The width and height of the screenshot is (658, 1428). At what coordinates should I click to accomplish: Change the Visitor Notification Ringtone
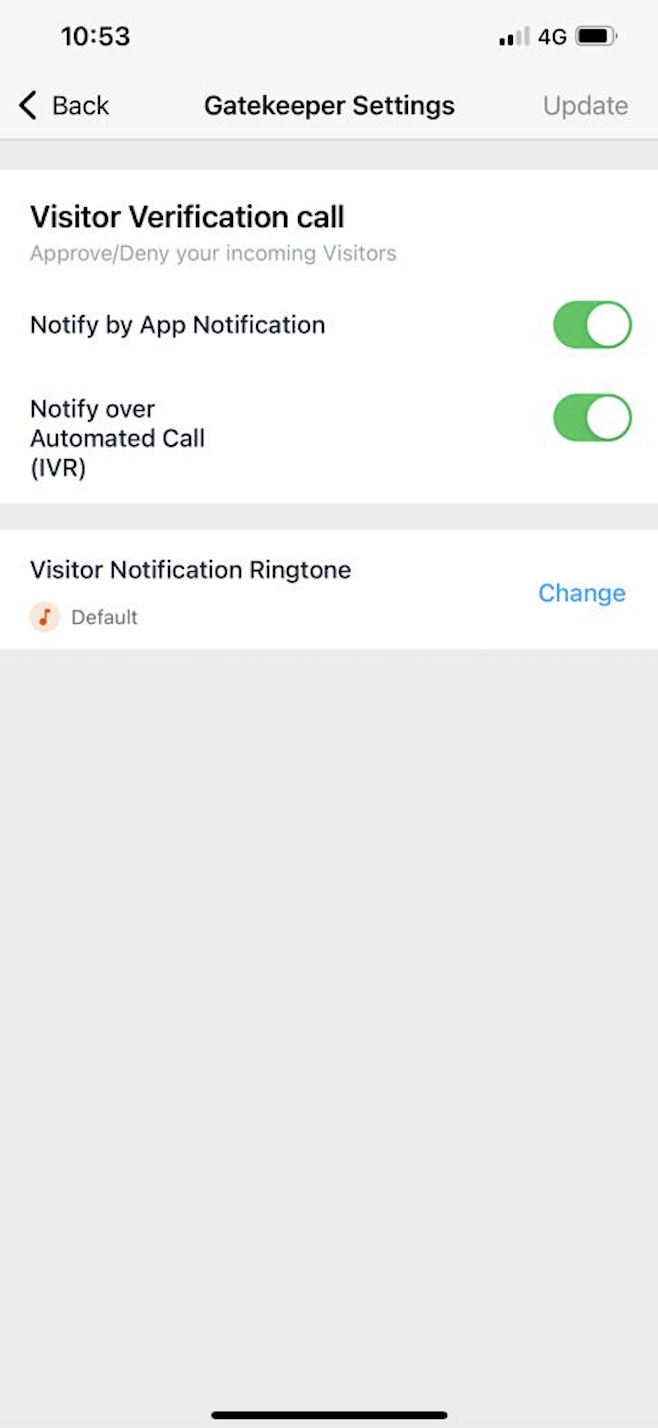582,593
